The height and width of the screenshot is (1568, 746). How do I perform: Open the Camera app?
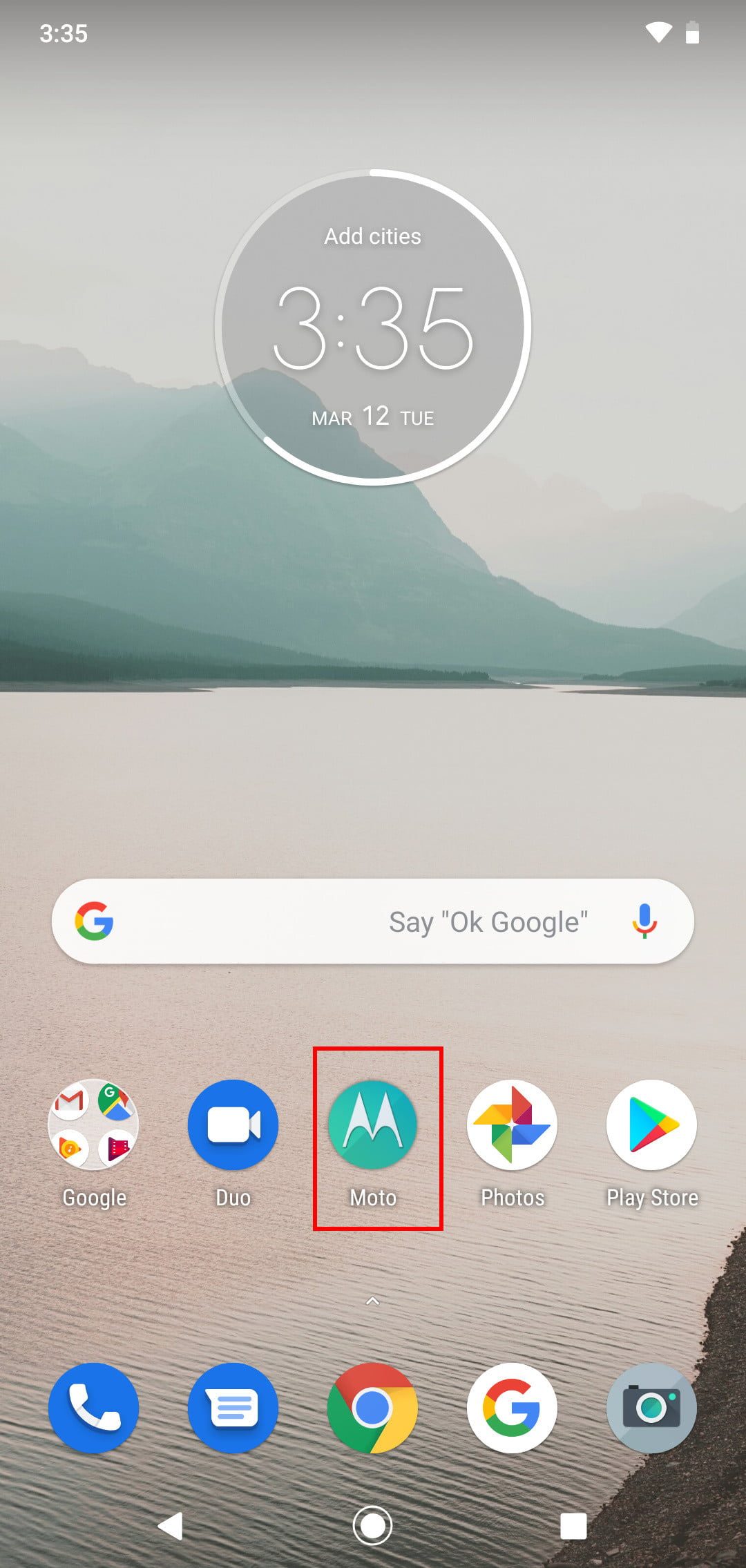point(651,1408)
